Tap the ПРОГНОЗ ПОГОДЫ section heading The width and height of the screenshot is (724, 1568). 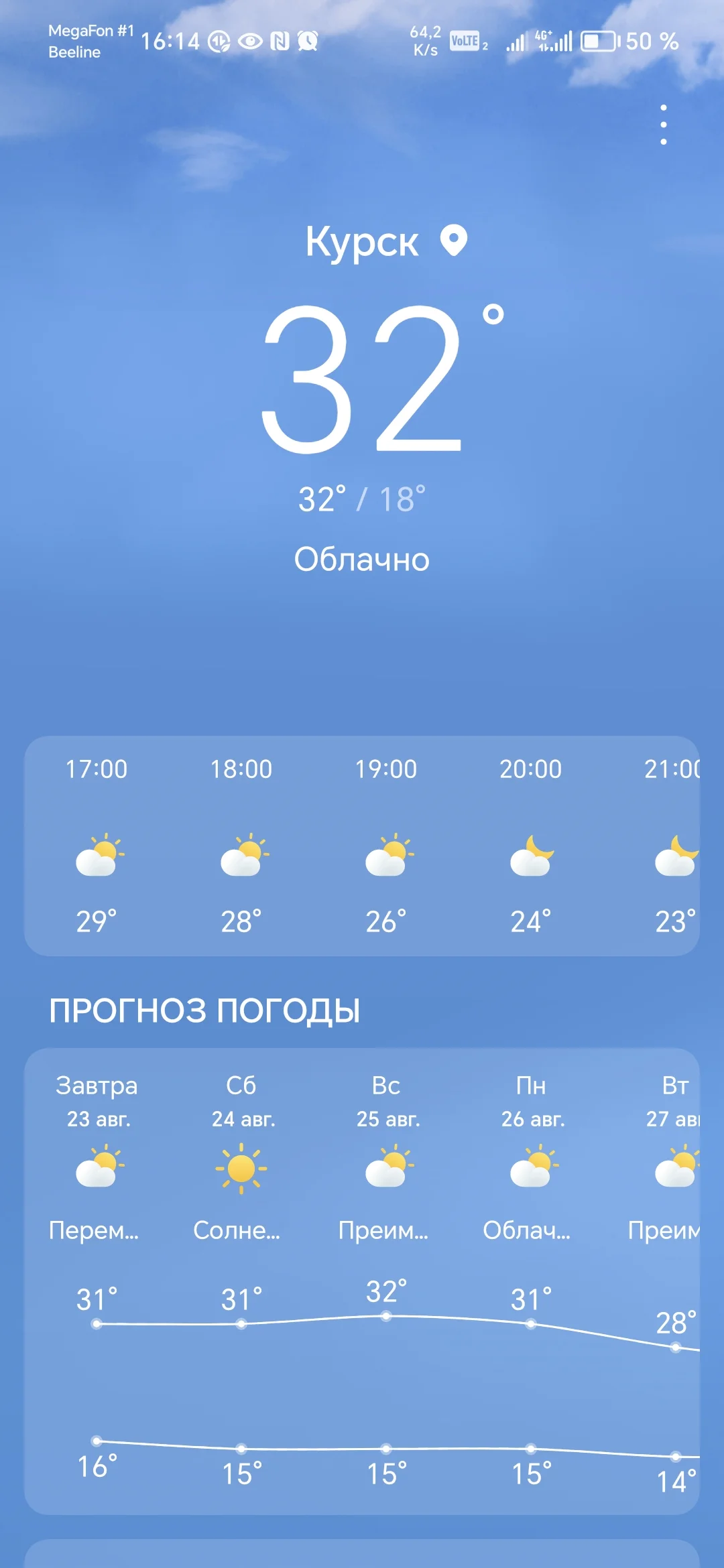(x=206, y=1010)
